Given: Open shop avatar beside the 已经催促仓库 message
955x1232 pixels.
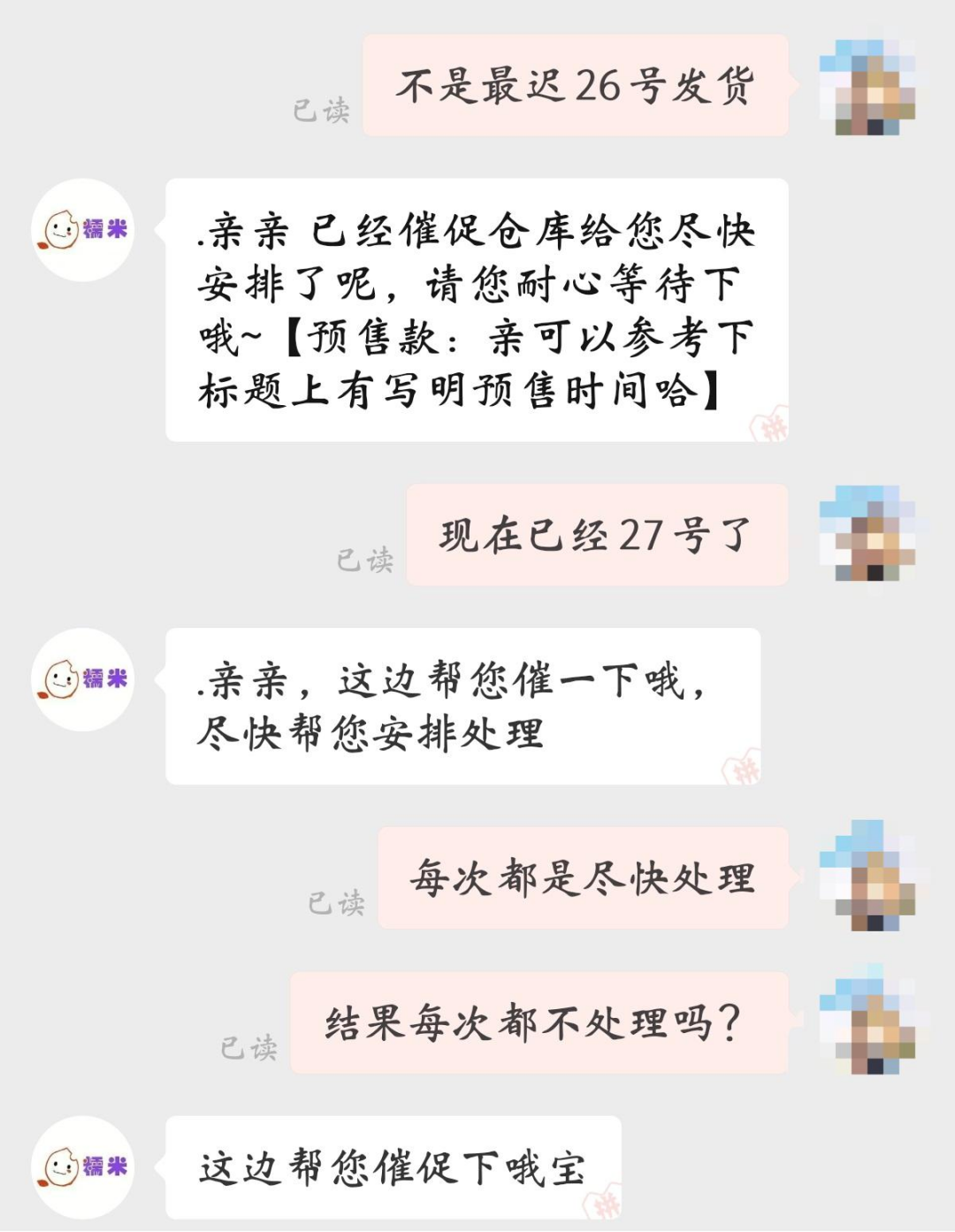Looking at the screenshot, I should pos(83,230).
